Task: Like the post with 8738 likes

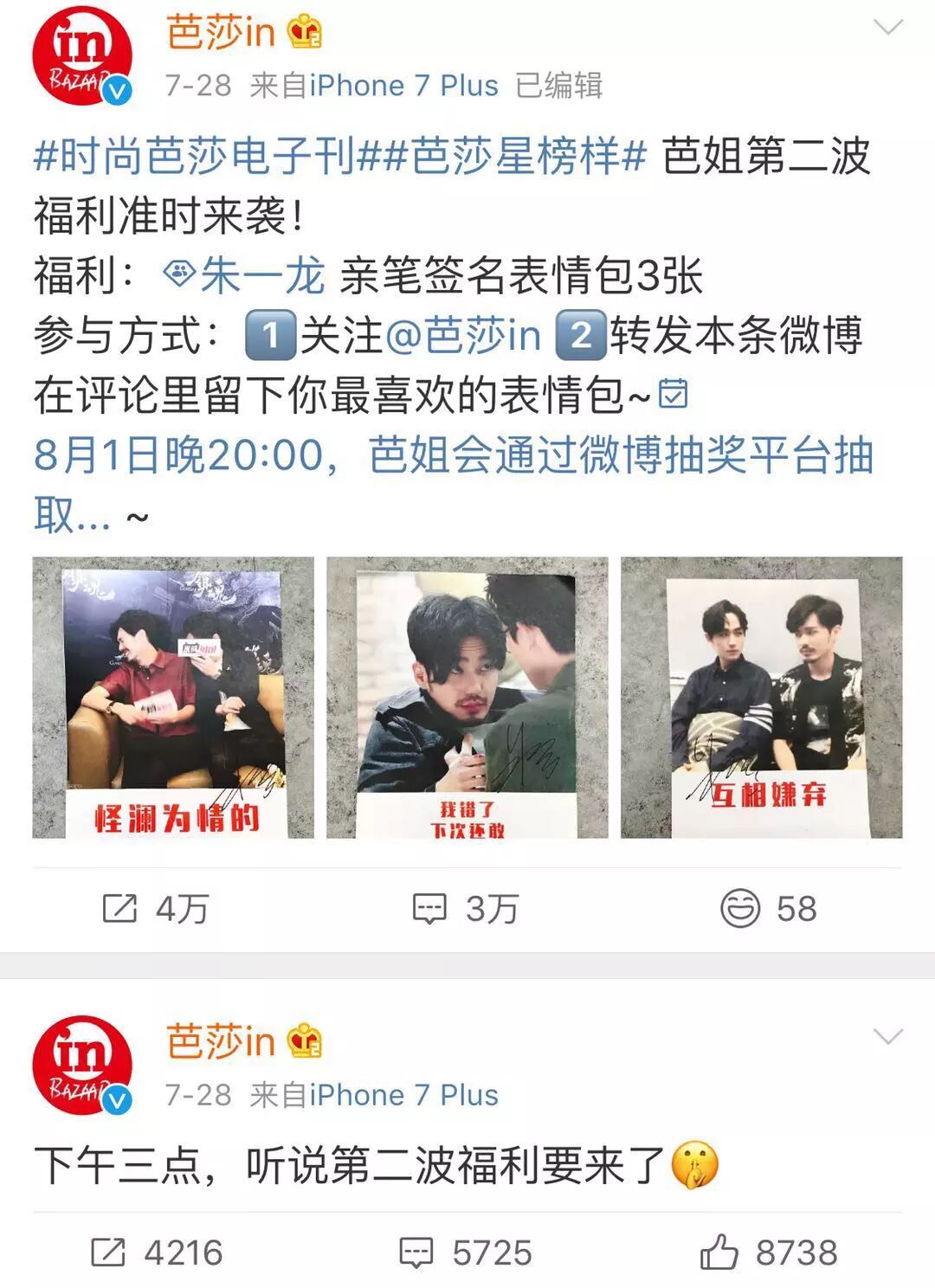Action: (768, 1253)
